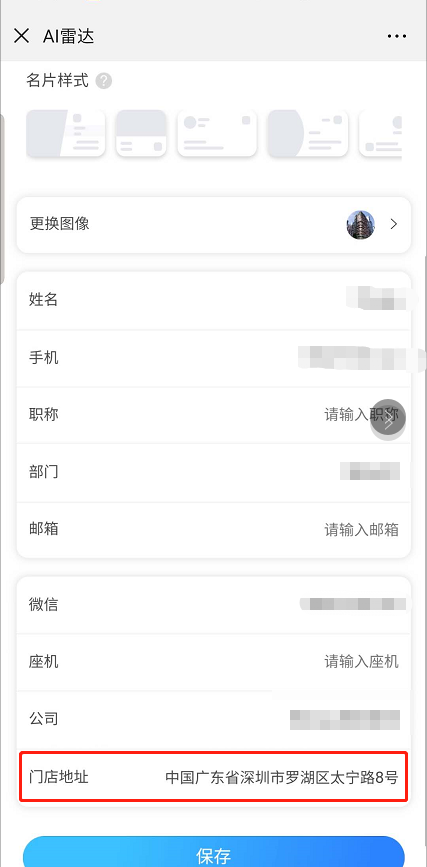
Task: Open the three-dot overflow menu
Action: [x=397, y=36]
